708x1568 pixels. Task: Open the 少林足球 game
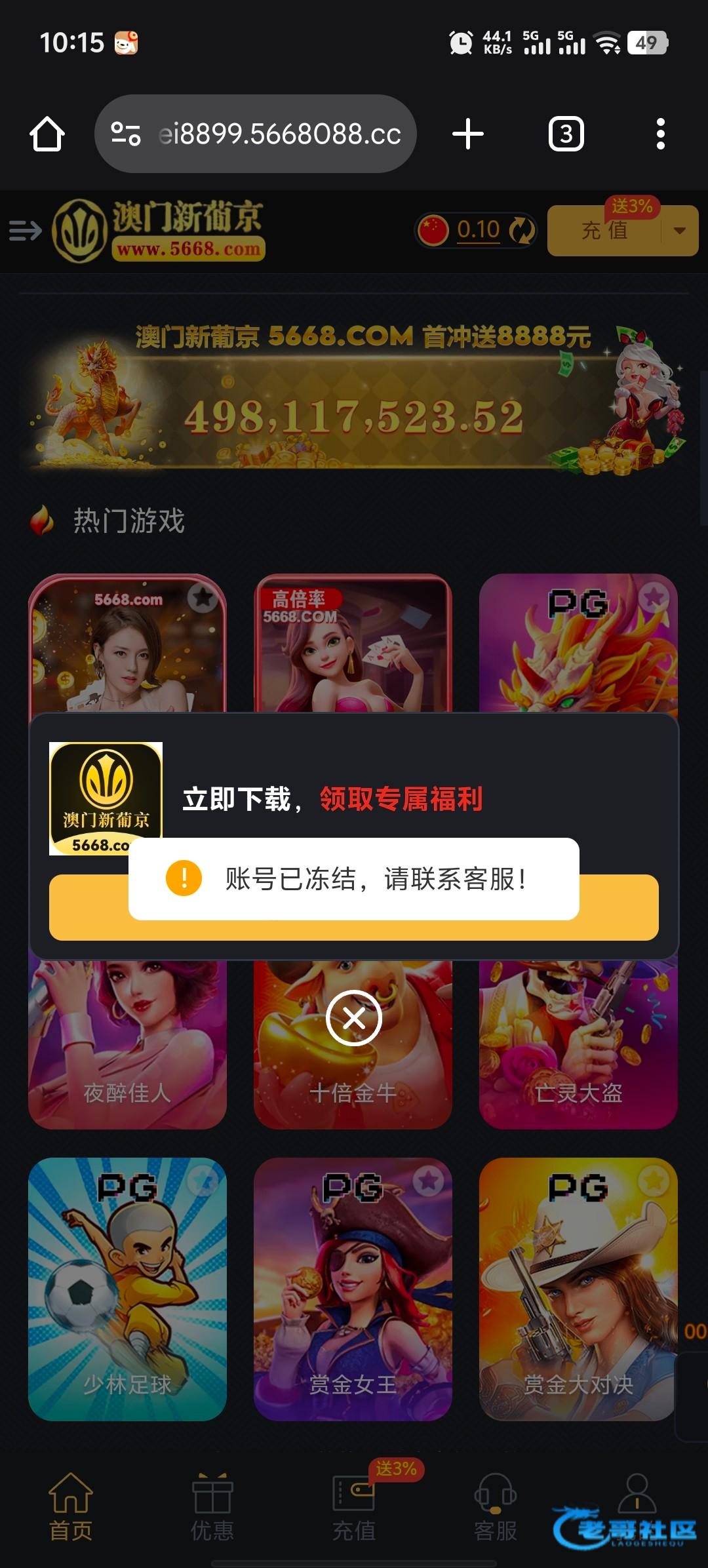click(x=127, y=1289)
